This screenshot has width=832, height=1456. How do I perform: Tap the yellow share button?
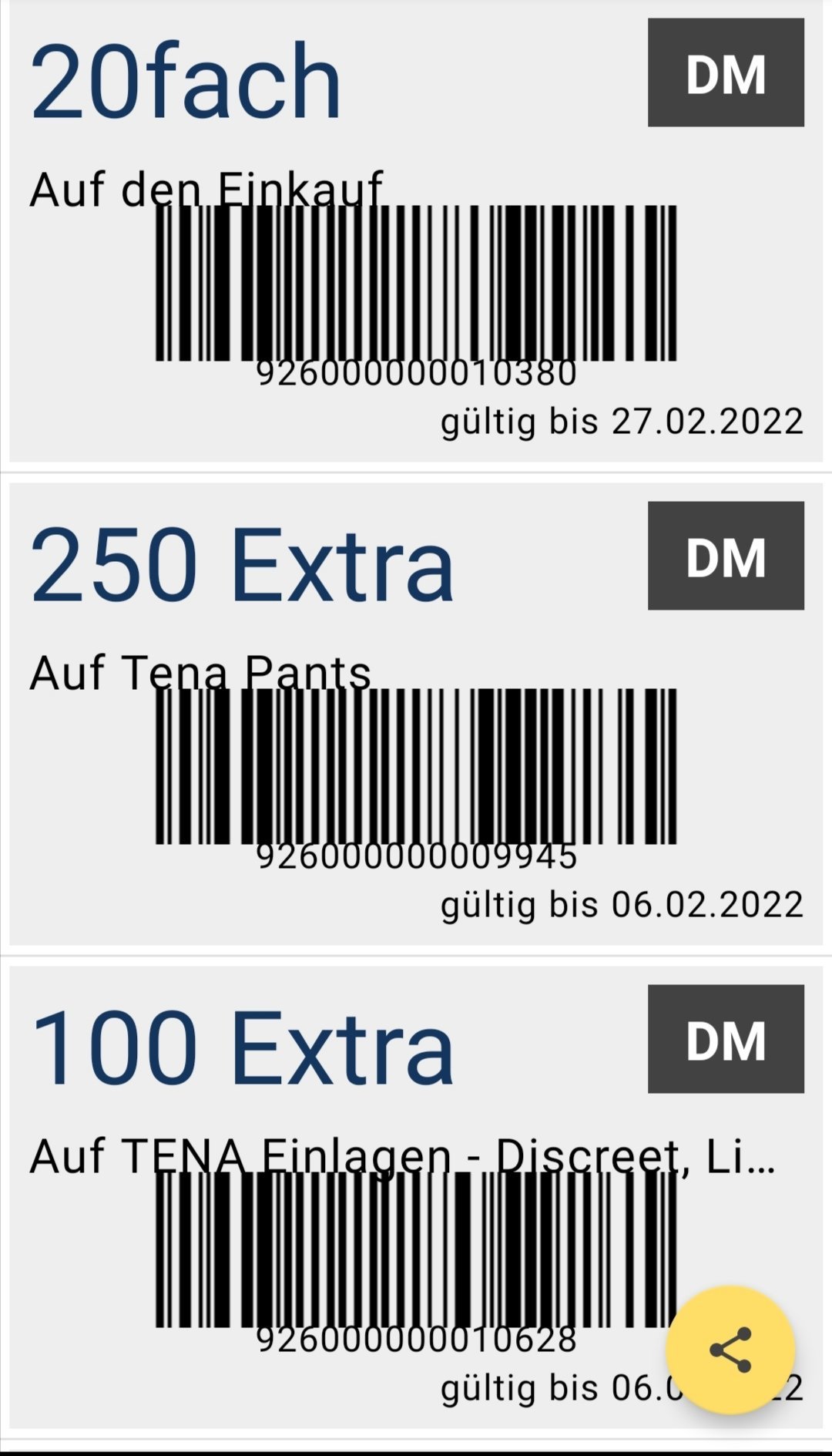pyautogui.click(x=730, y=1349)
